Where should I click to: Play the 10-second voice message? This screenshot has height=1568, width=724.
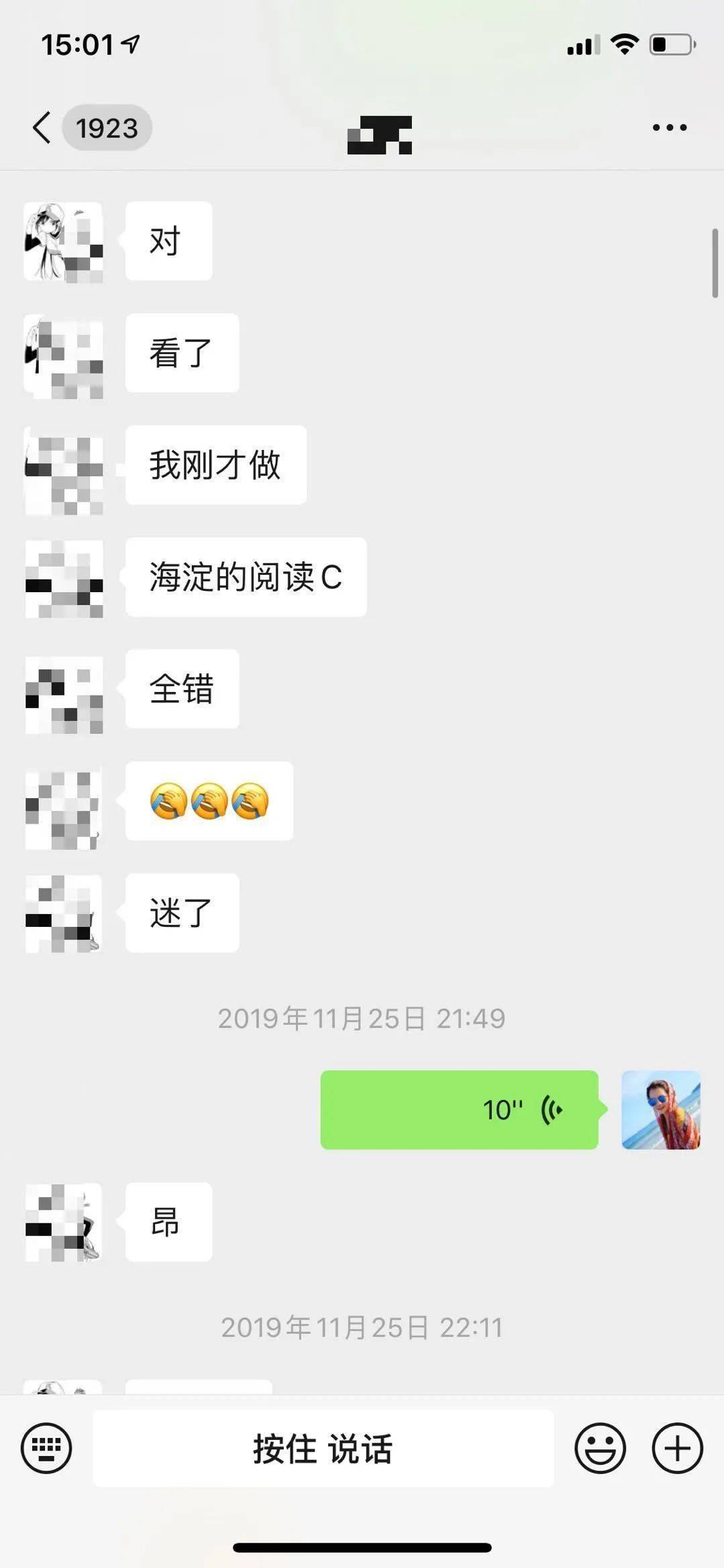(459, 1110)
